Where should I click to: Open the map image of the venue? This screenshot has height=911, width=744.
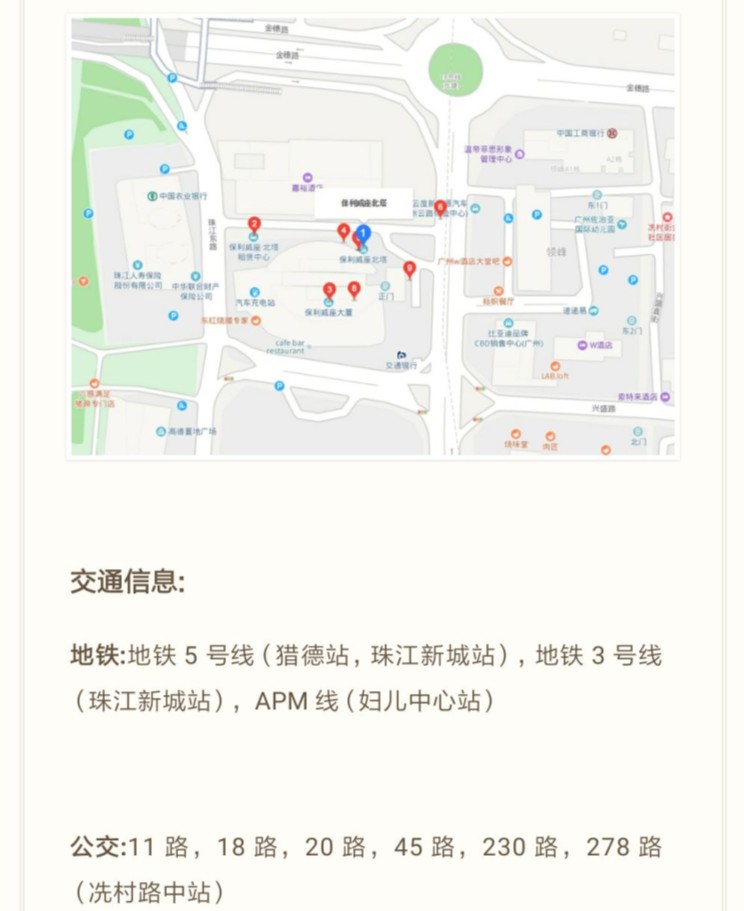pos(372,237)
